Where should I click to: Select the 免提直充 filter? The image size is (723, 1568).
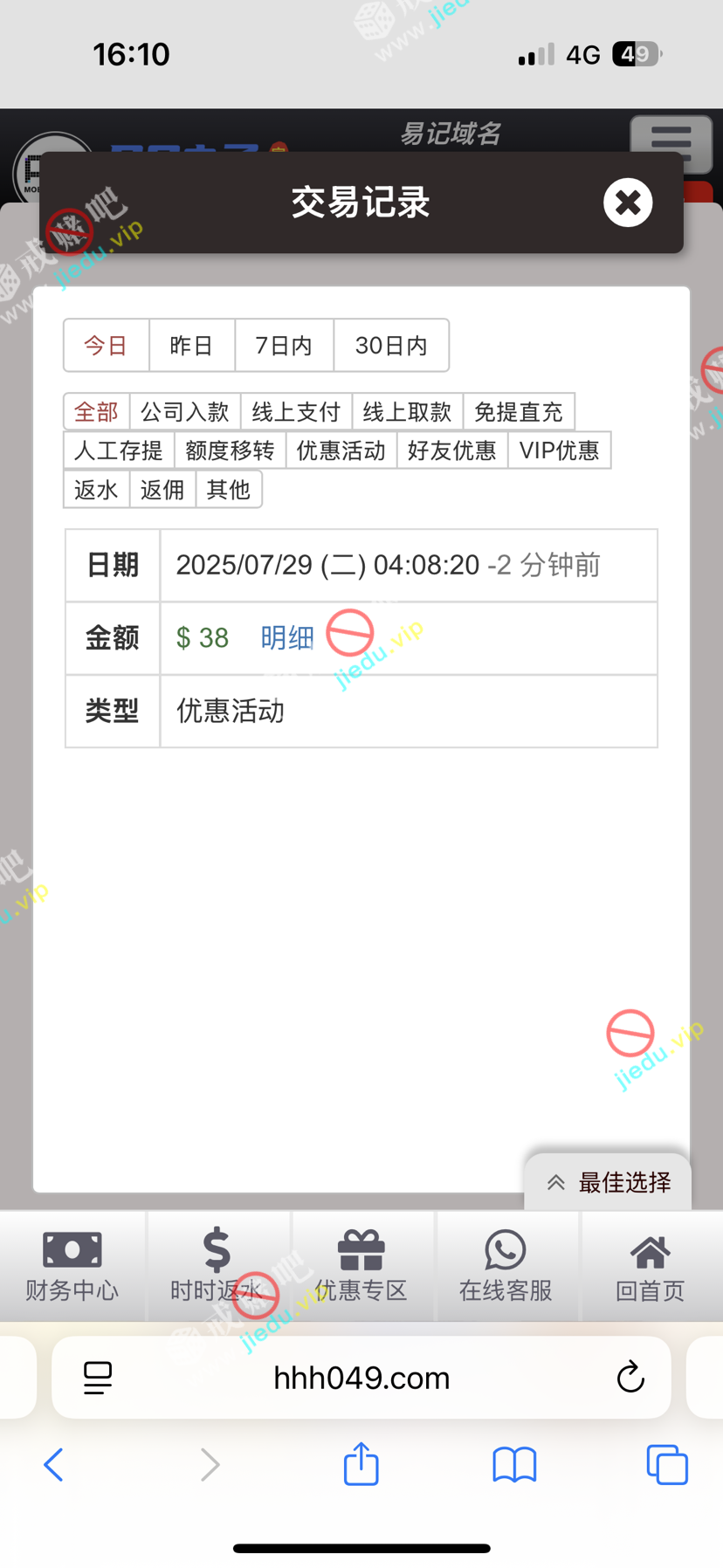click(x=519, y=412)
